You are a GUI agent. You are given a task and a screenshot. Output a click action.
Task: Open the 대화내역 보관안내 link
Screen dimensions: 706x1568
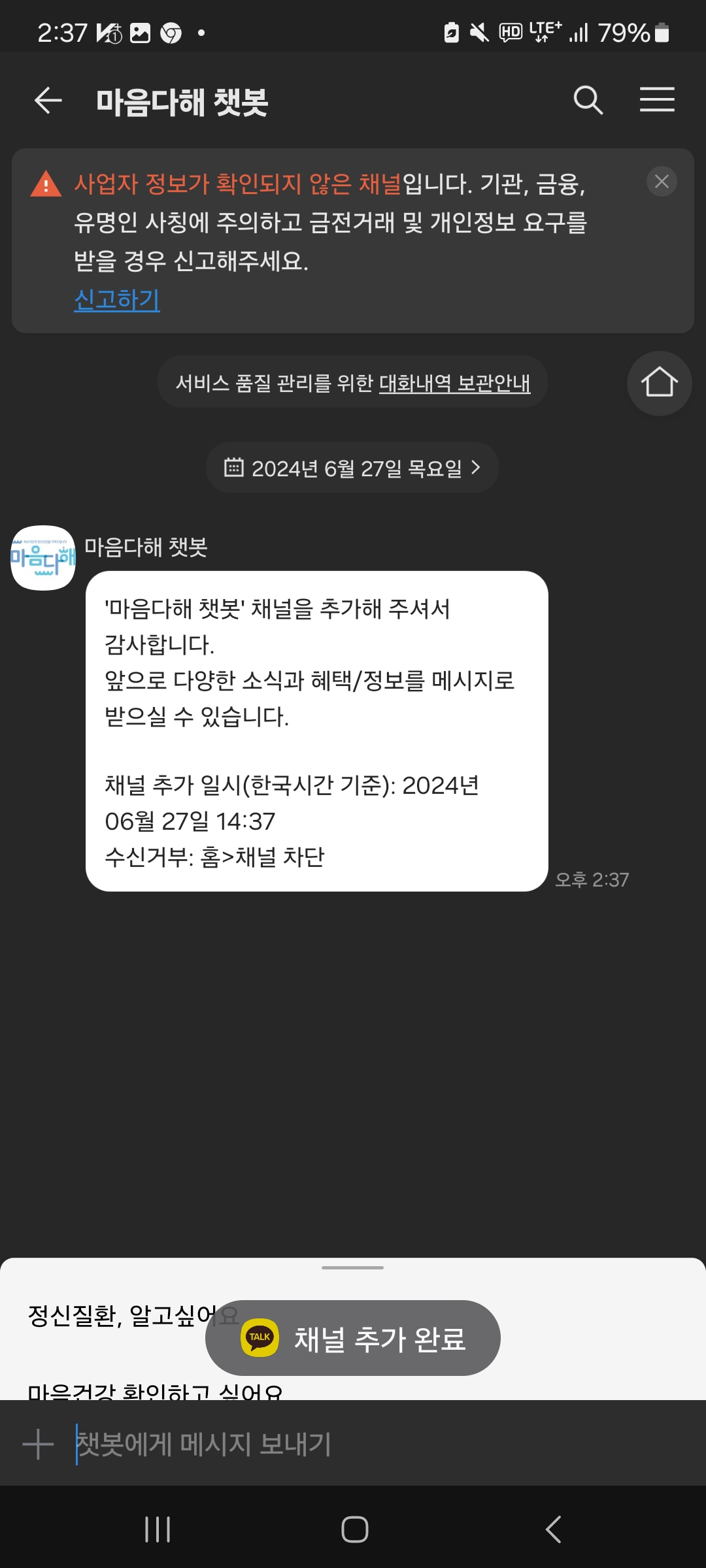click(x=454, y=383)
